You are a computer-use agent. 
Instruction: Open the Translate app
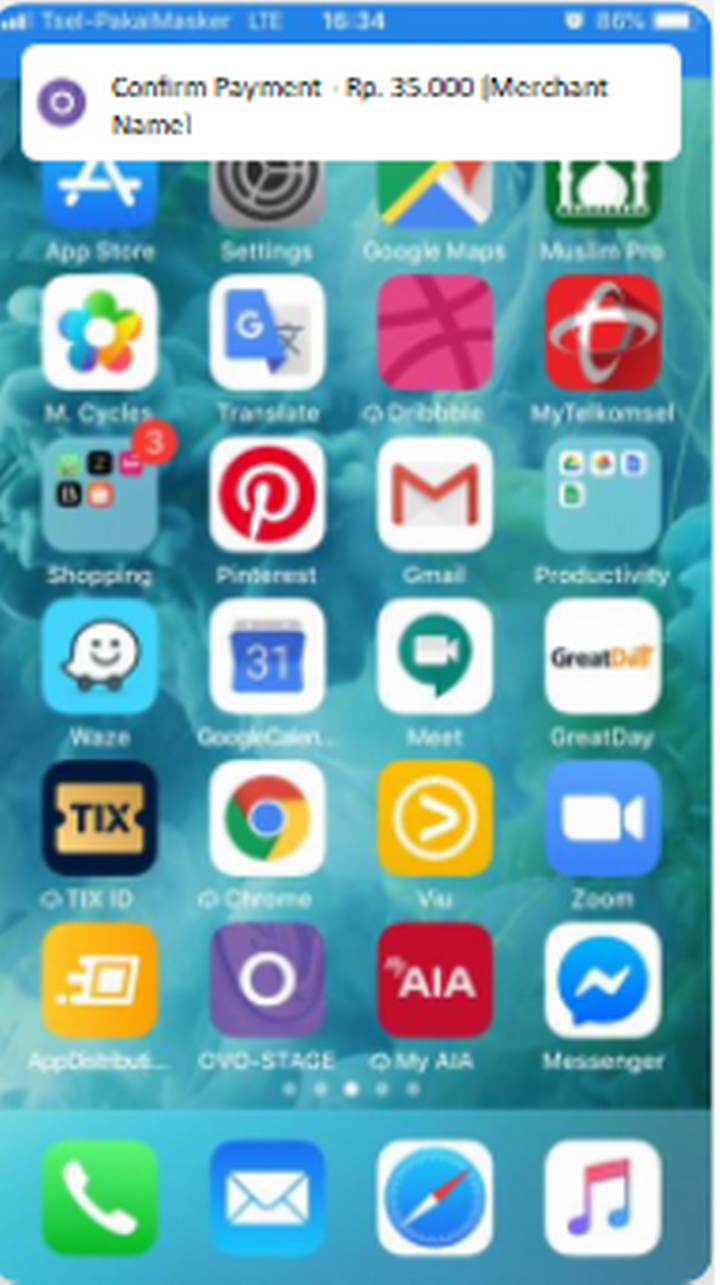[267, 333]
